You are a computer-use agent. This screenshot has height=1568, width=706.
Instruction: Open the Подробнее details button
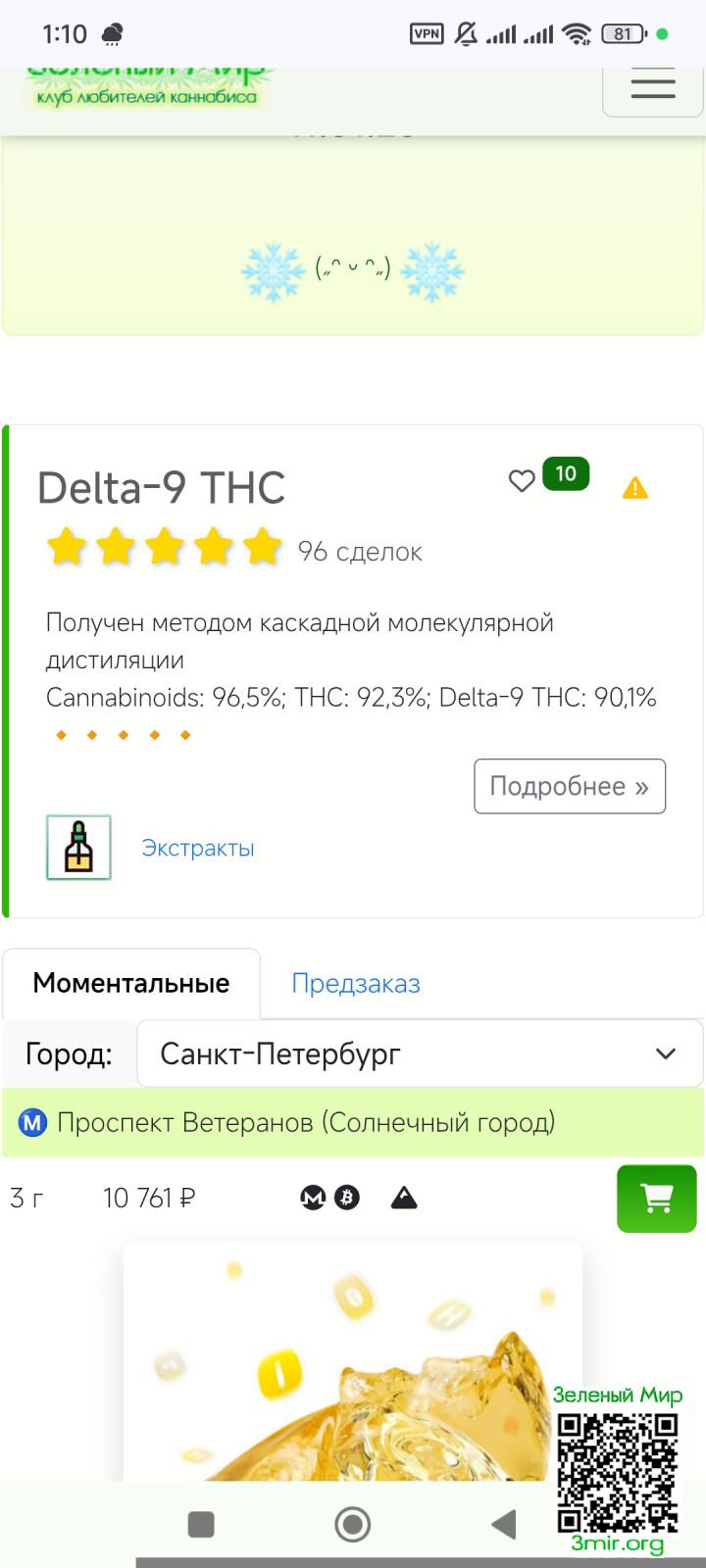(x=570, y=786)
